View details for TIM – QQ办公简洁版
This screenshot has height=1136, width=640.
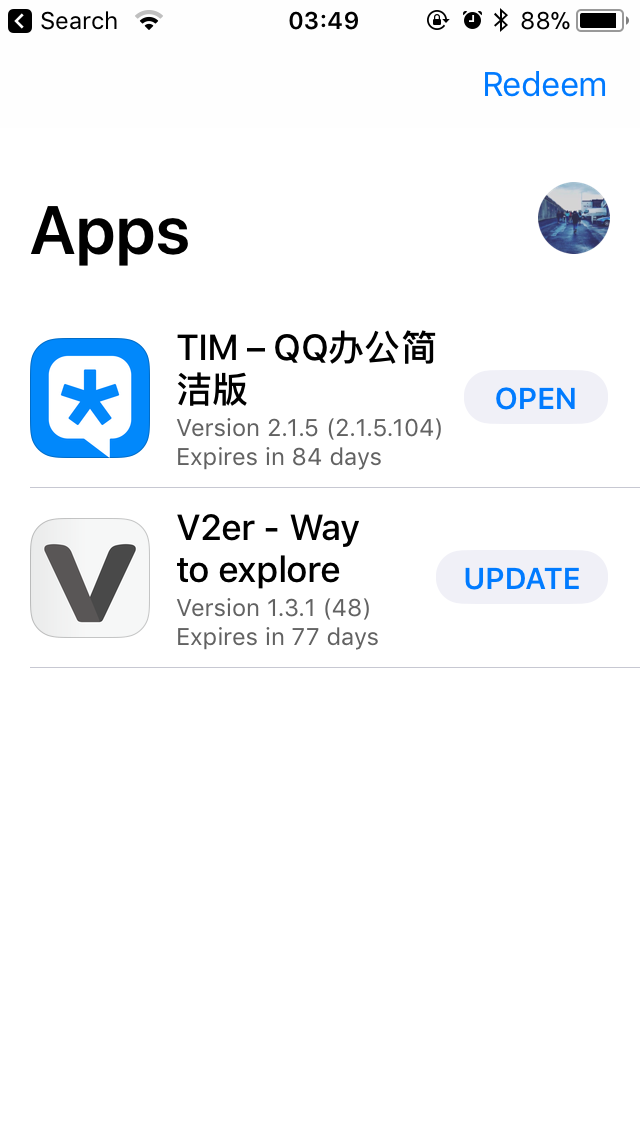pos(306,368)
